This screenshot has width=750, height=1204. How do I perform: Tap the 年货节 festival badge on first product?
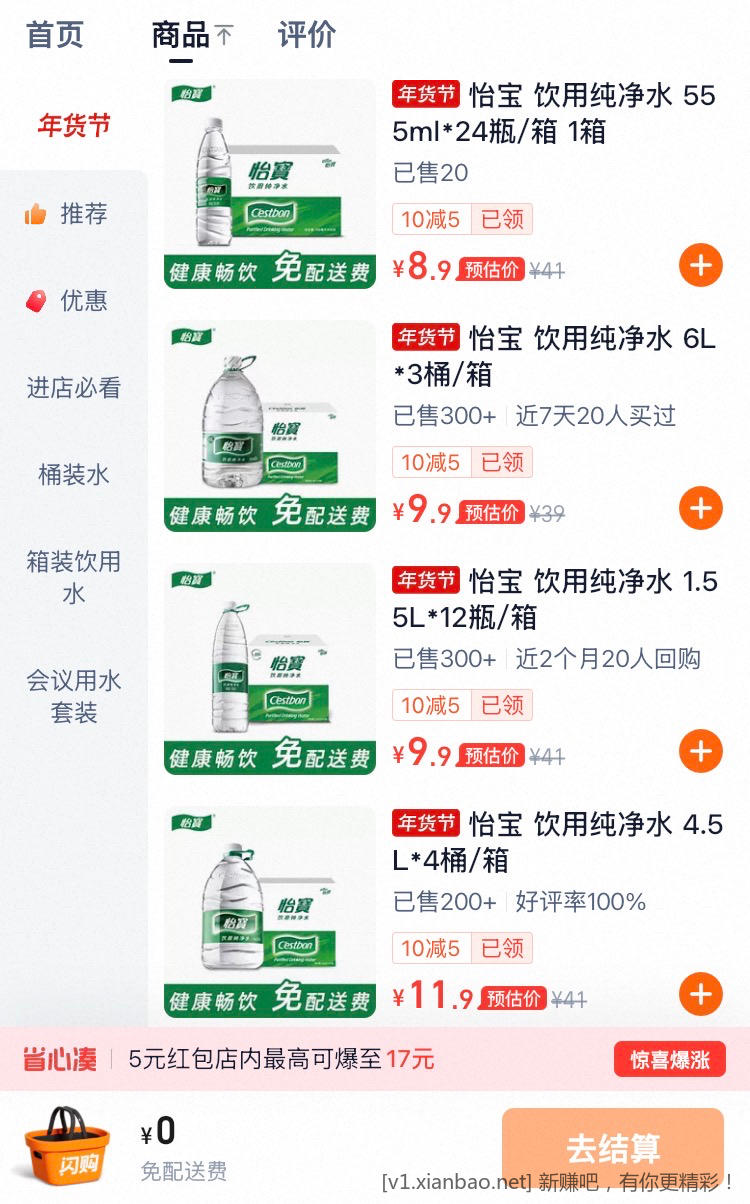tap(426, 92)
